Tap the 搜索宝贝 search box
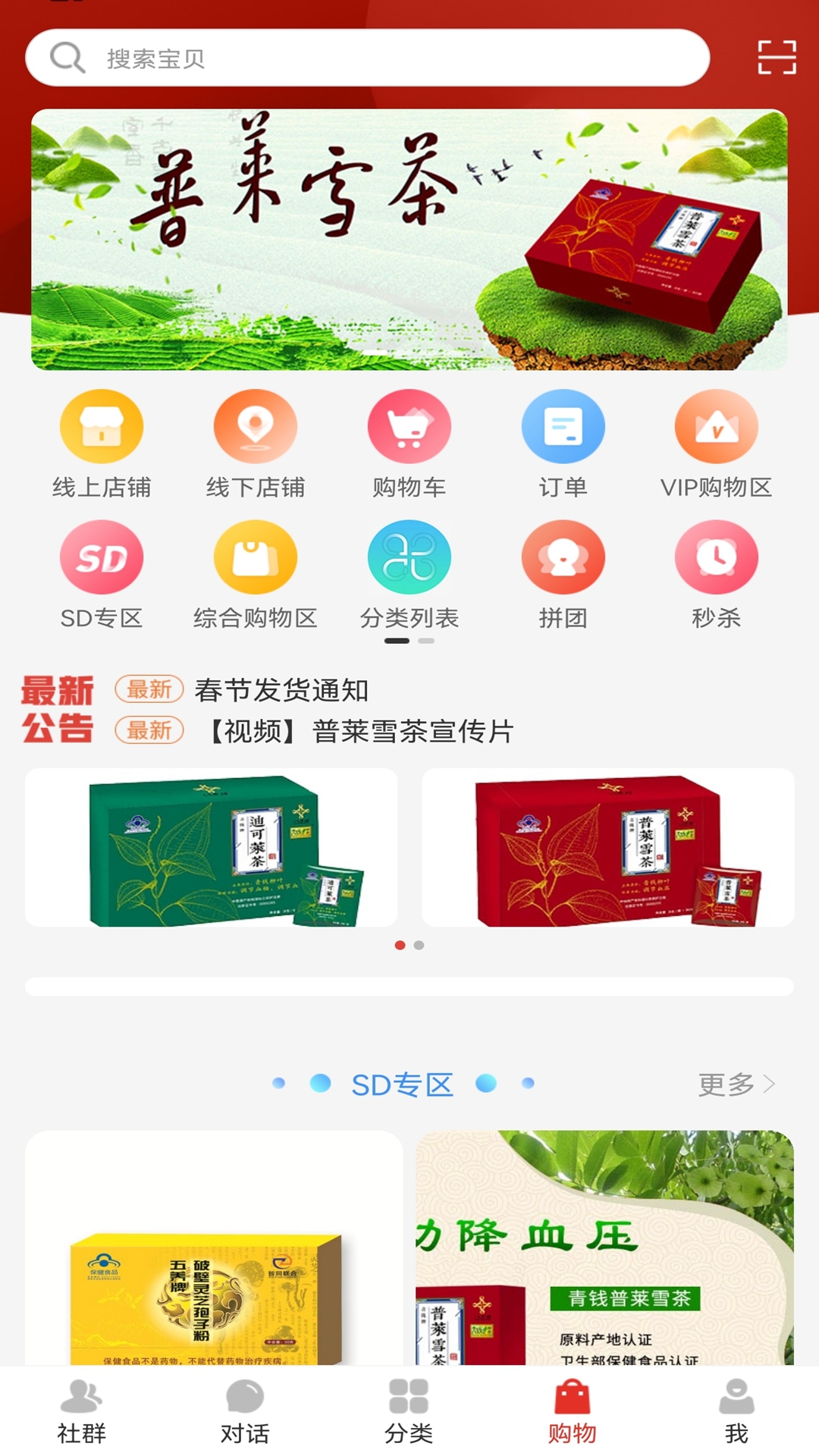Screen dimensions: 819x1456 click(x=368, y=58)
